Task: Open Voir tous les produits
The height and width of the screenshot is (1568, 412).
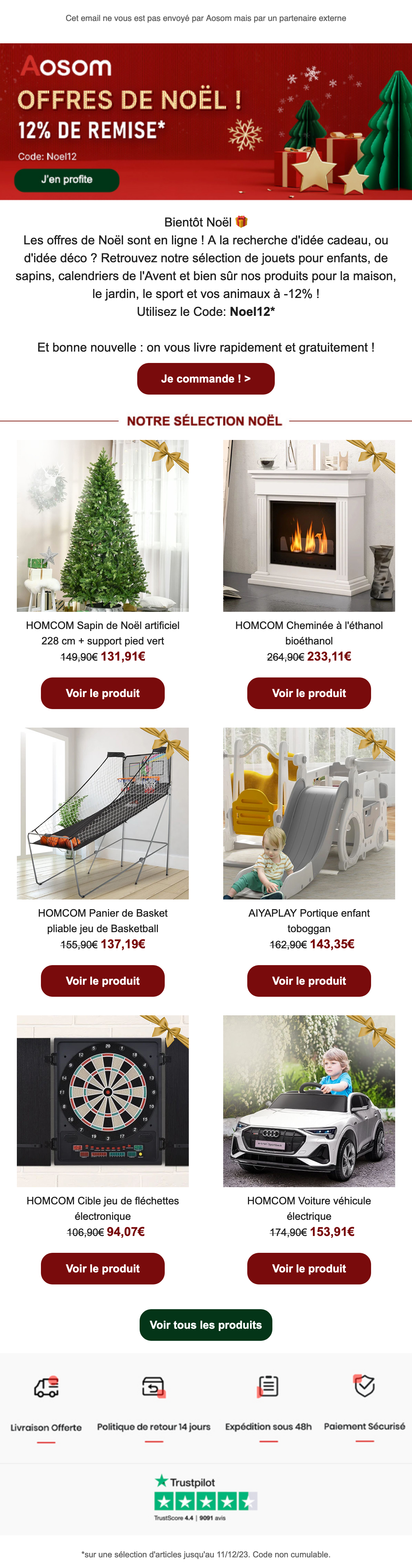Action: click(x=205, y=1325)
